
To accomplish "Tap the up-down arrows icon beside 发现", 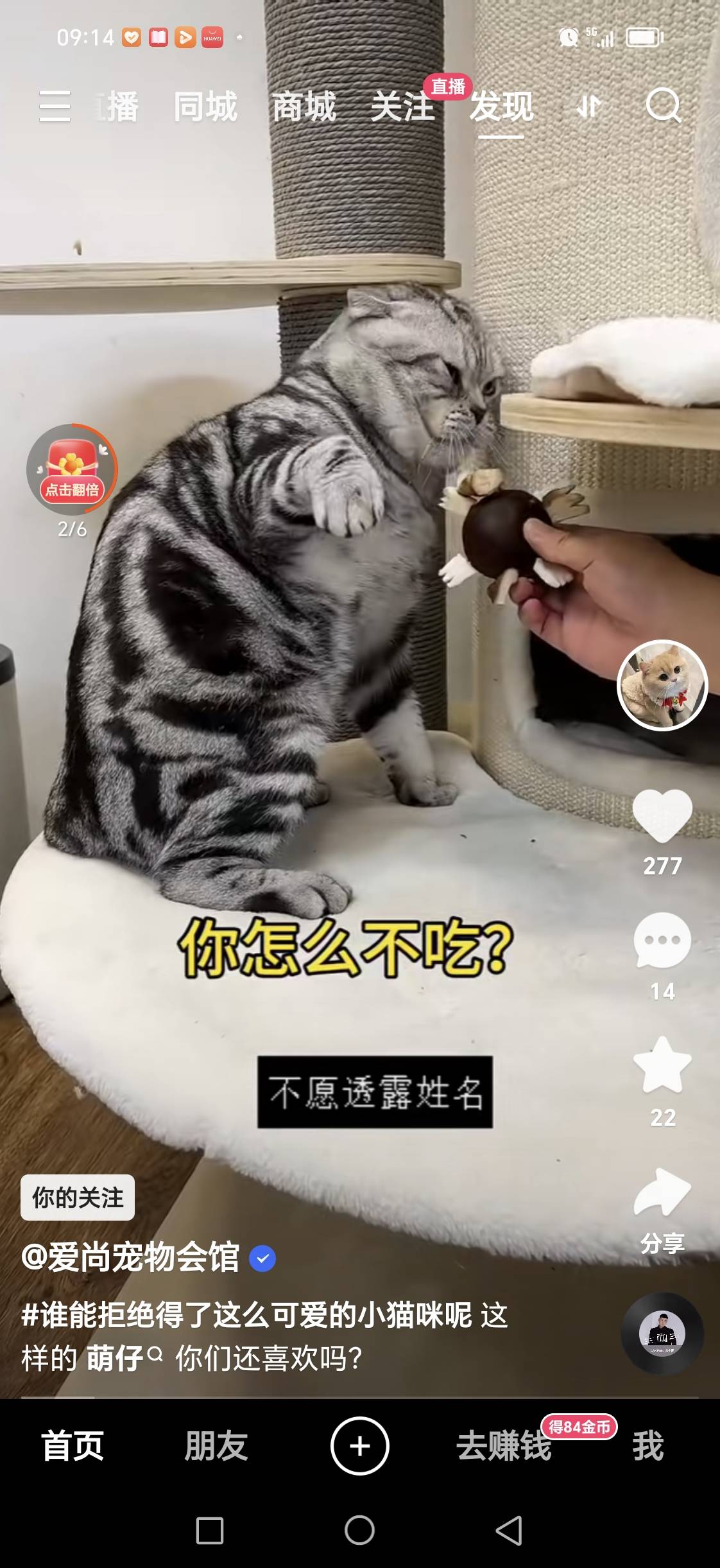I will coord(588,107).
